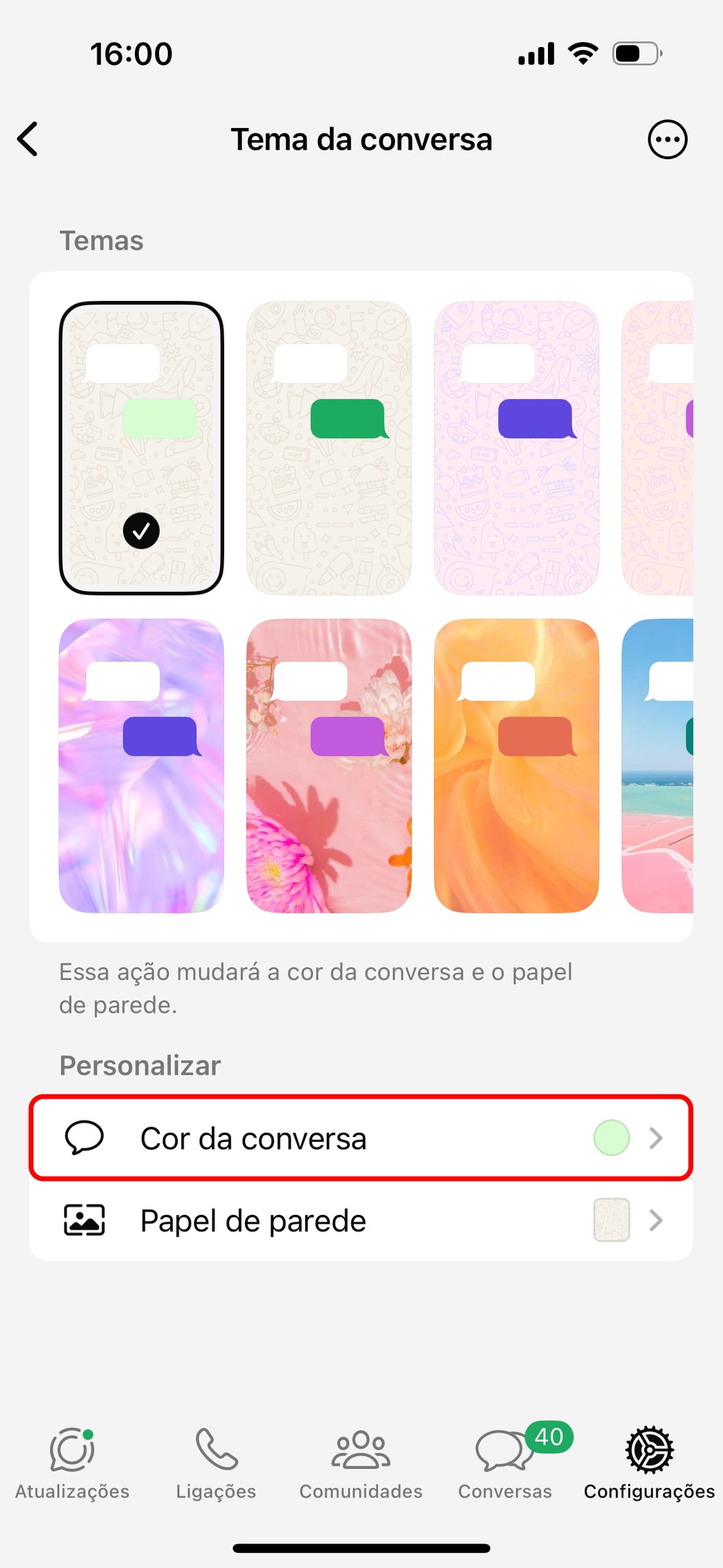Select the default light green theme
This screenshot has height=1568, width=723.
click(141, 448)
